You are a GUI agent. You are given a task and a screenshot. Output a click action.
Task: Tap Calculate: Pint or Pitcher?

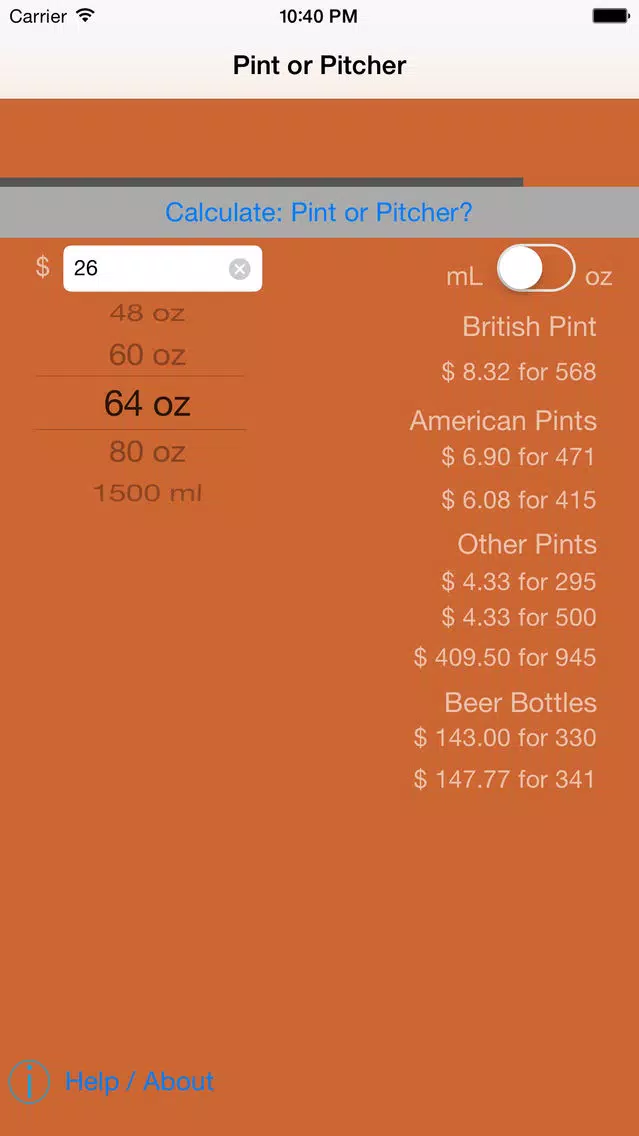pyautogui.click(x=319, y=212)
